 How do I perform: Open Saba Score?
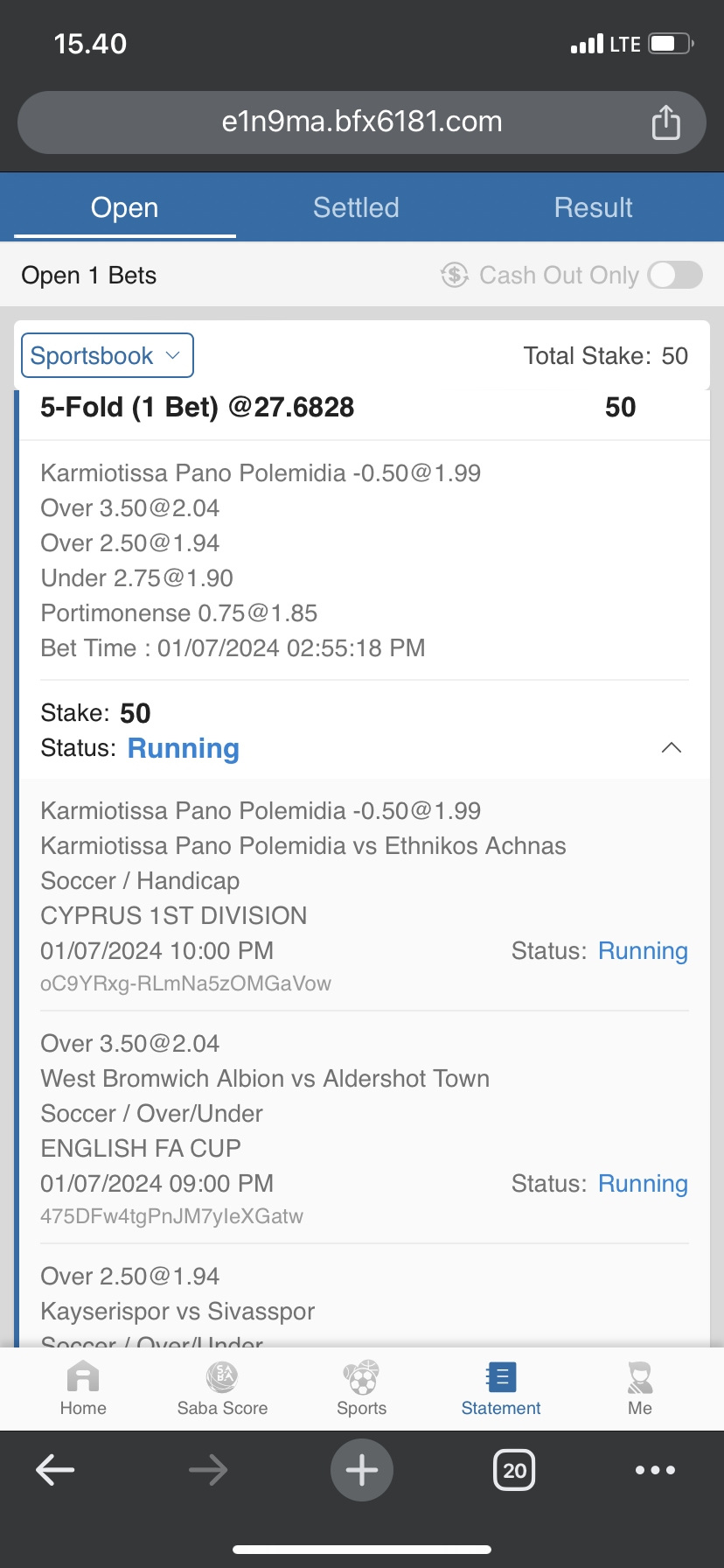222,1388
